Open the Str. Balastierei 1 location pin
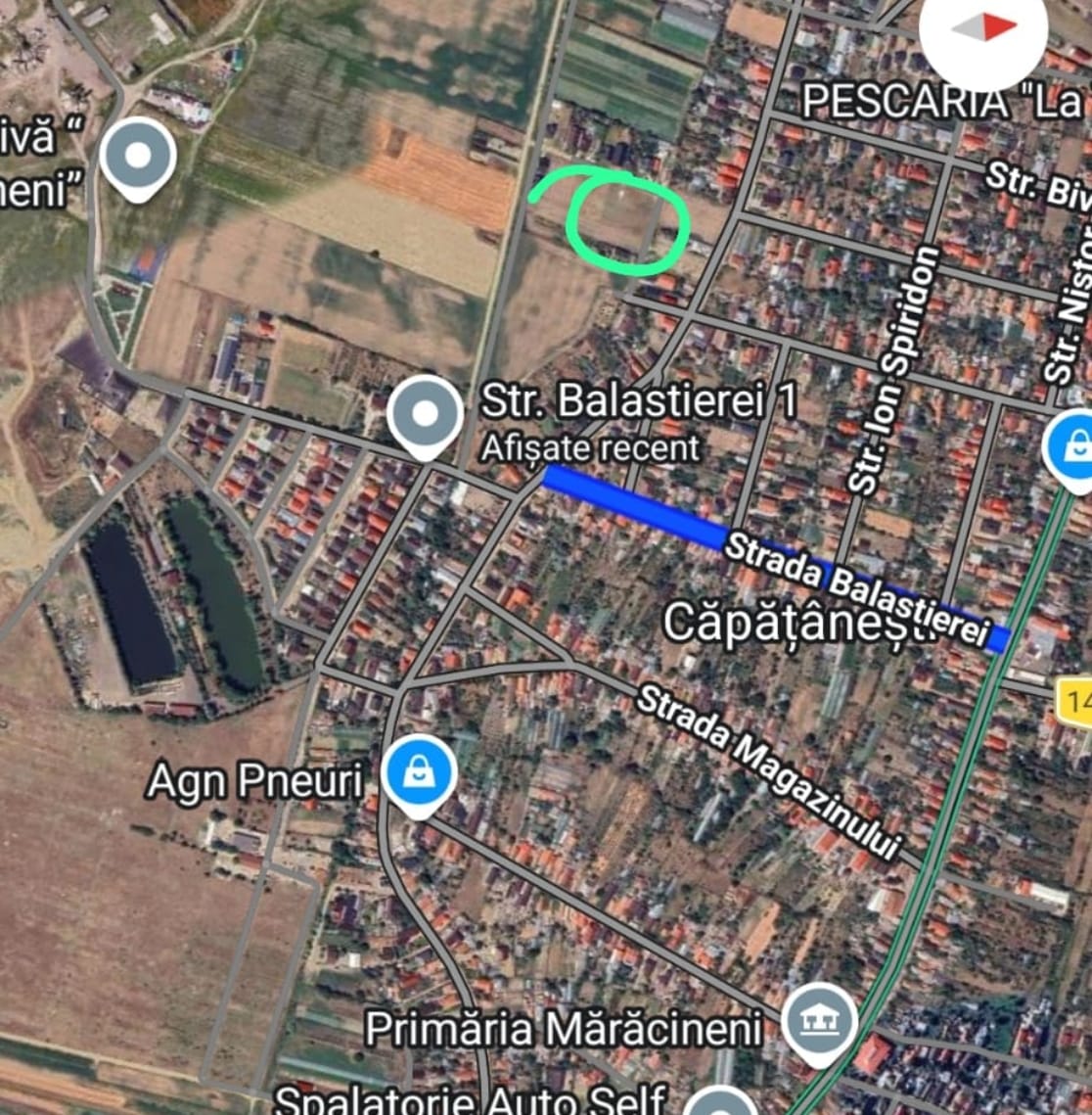 tap(425, 415)
